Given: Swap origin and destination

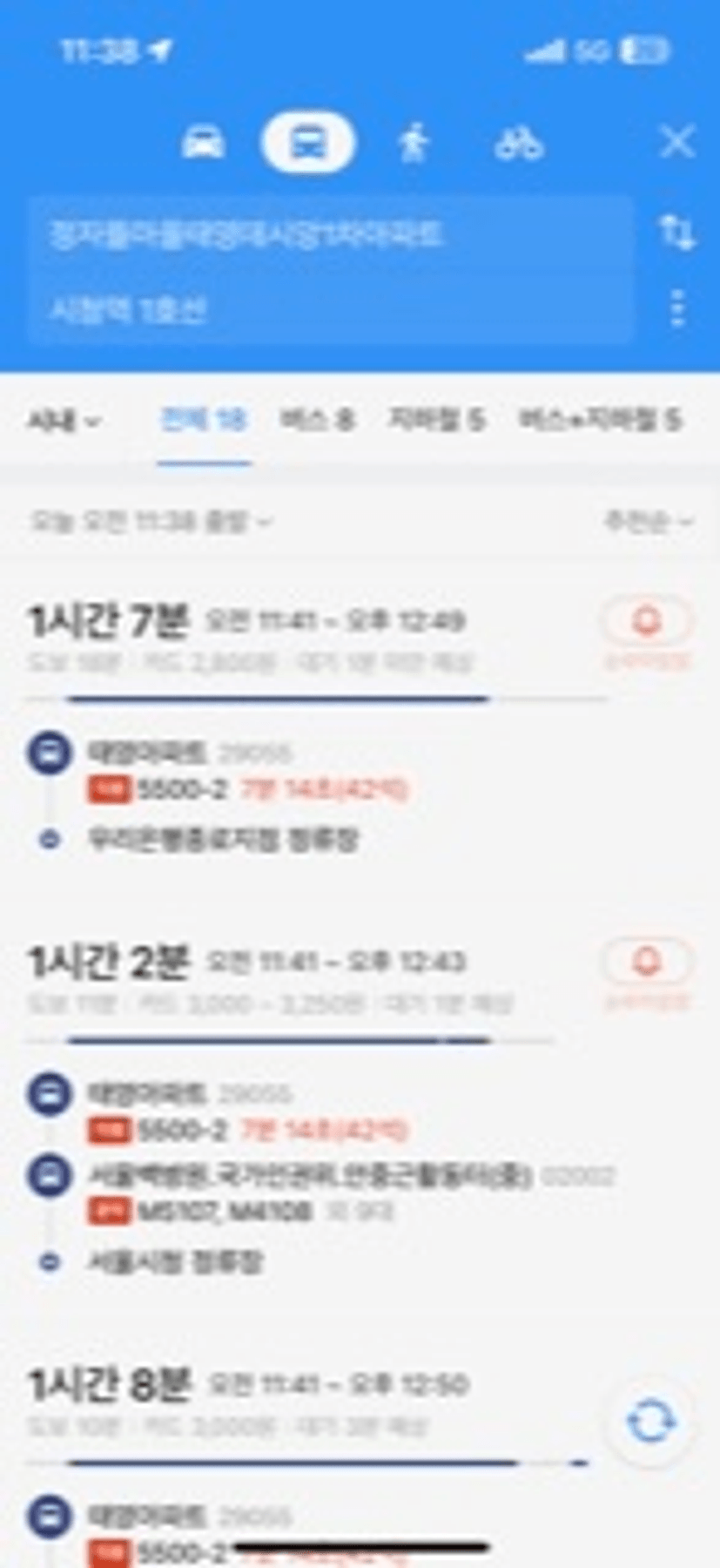Looking at the screenshot, I should 676,232.
